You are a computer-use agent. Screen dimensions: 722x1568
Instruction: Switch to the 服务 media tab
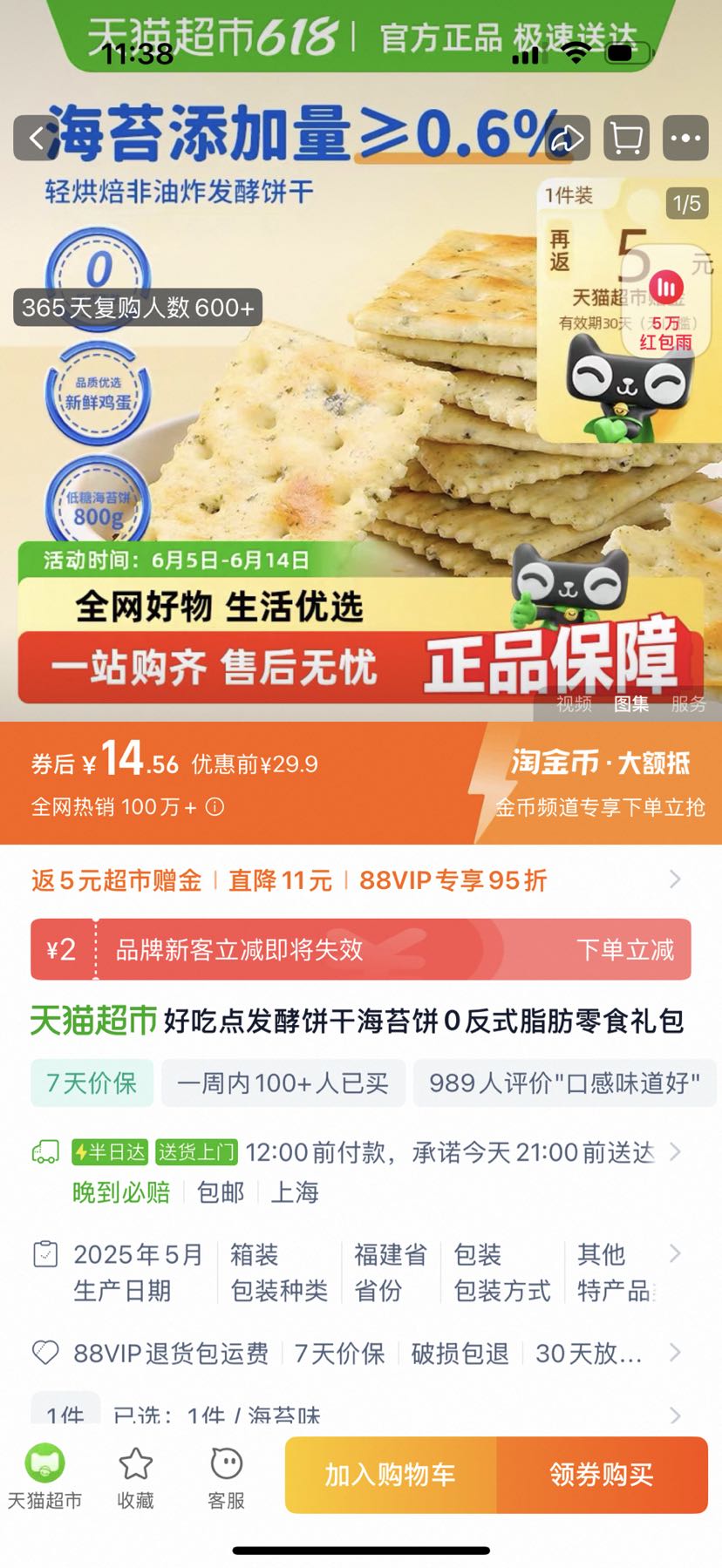(688, 704)
